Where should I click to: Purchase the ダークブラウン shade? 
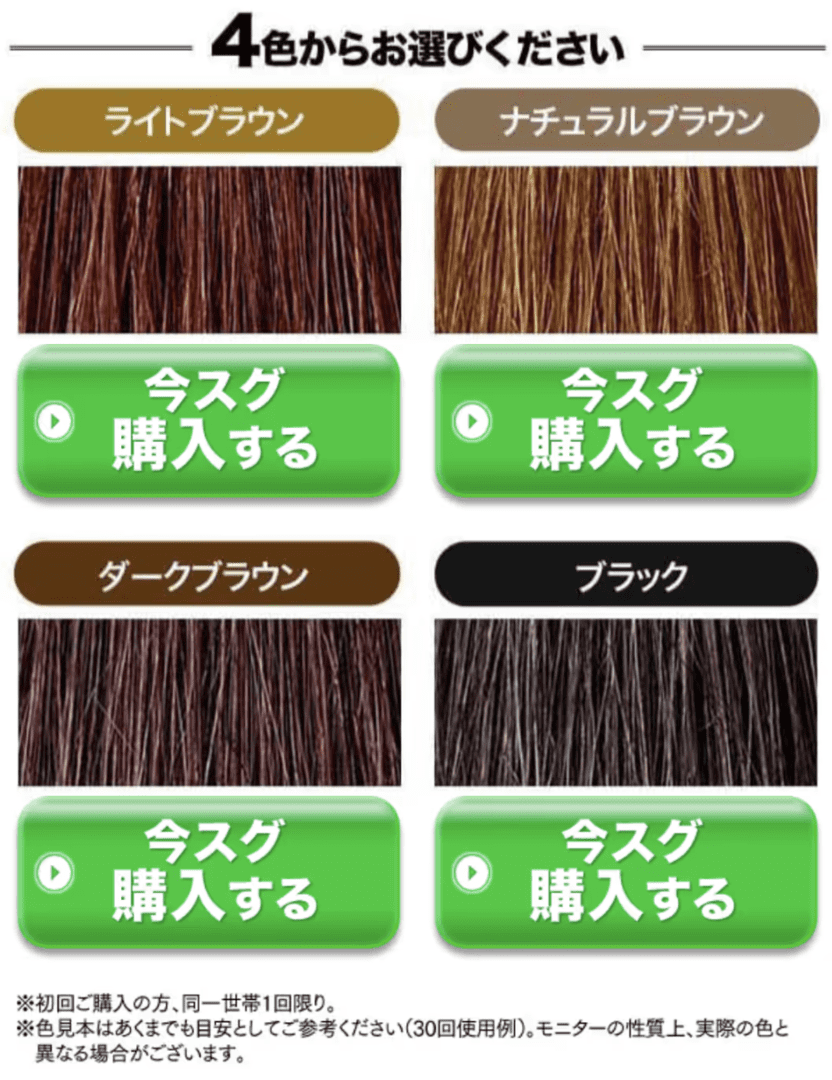(208, 872)
